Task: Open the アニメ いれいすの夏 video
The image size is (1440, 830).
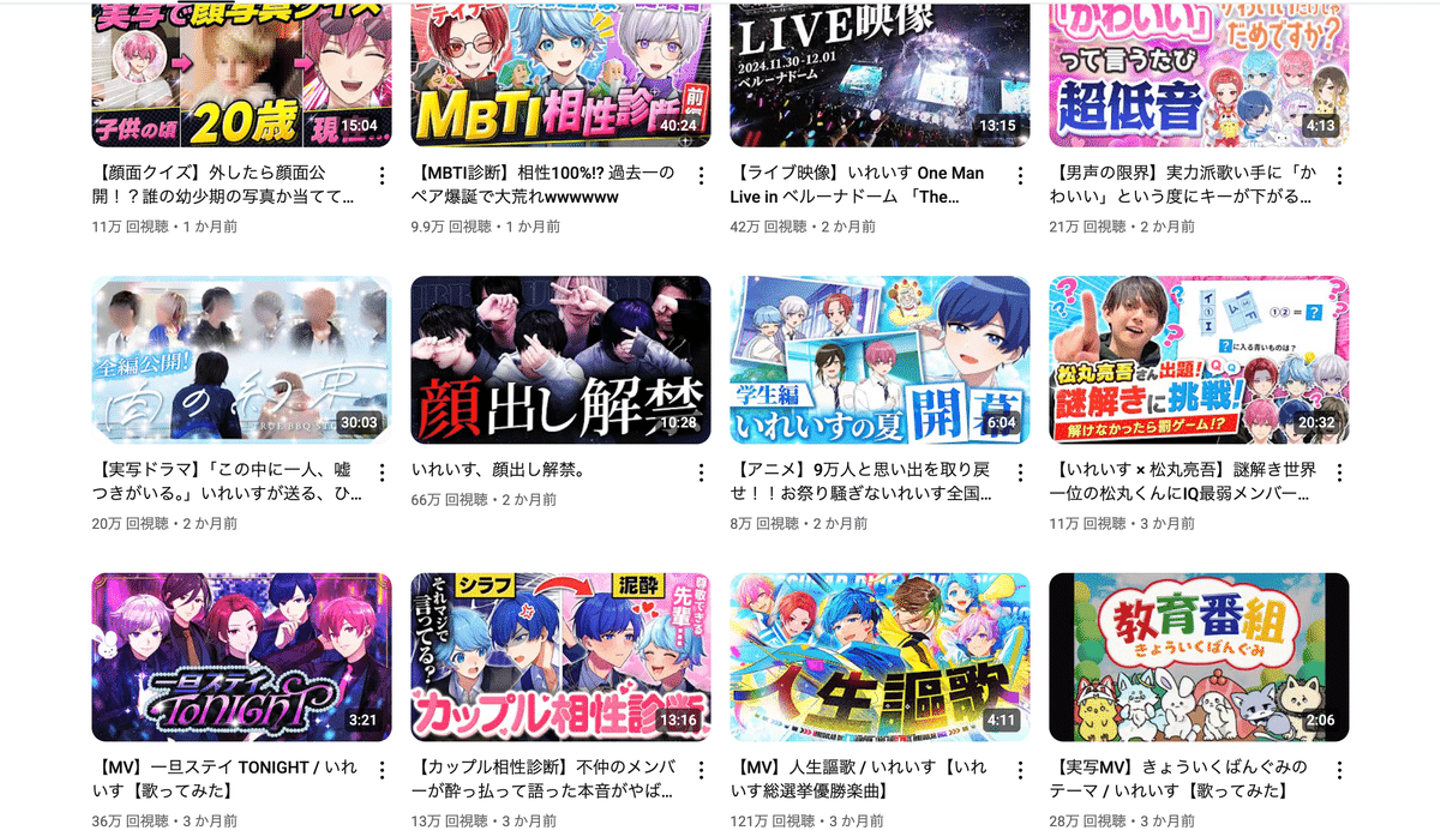Action: pos(879,360)
